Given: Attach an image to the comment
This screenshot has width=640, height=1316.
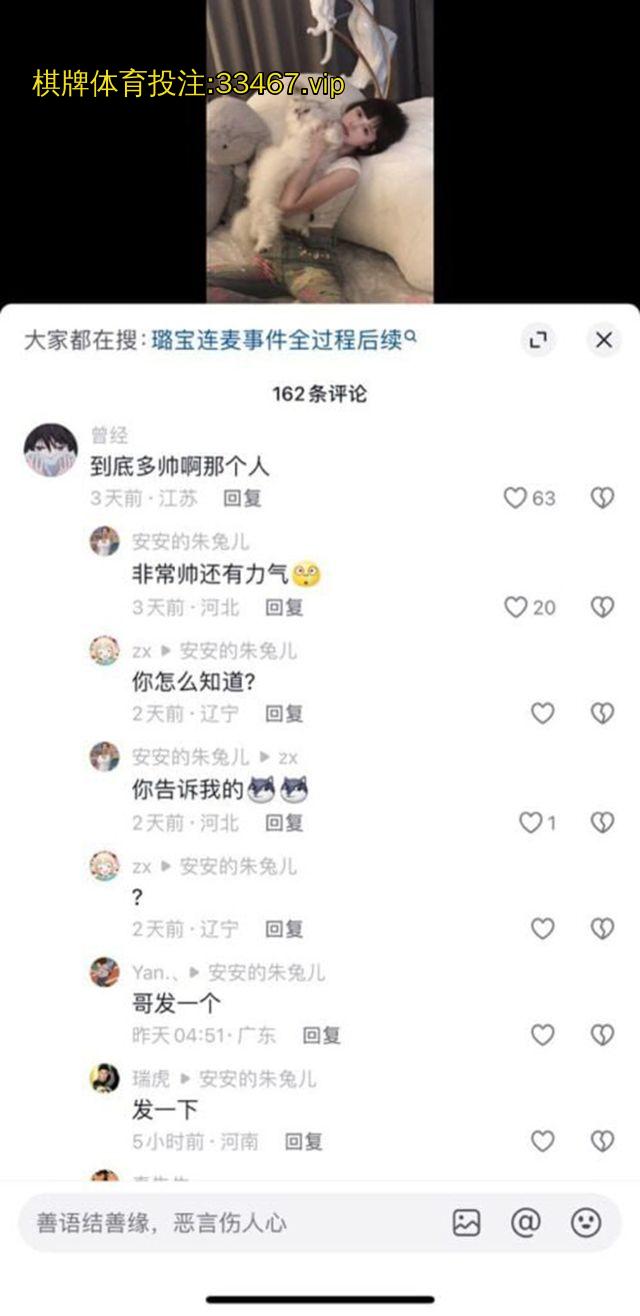Looking at the screenshot, I should [x=467, y=1222].
